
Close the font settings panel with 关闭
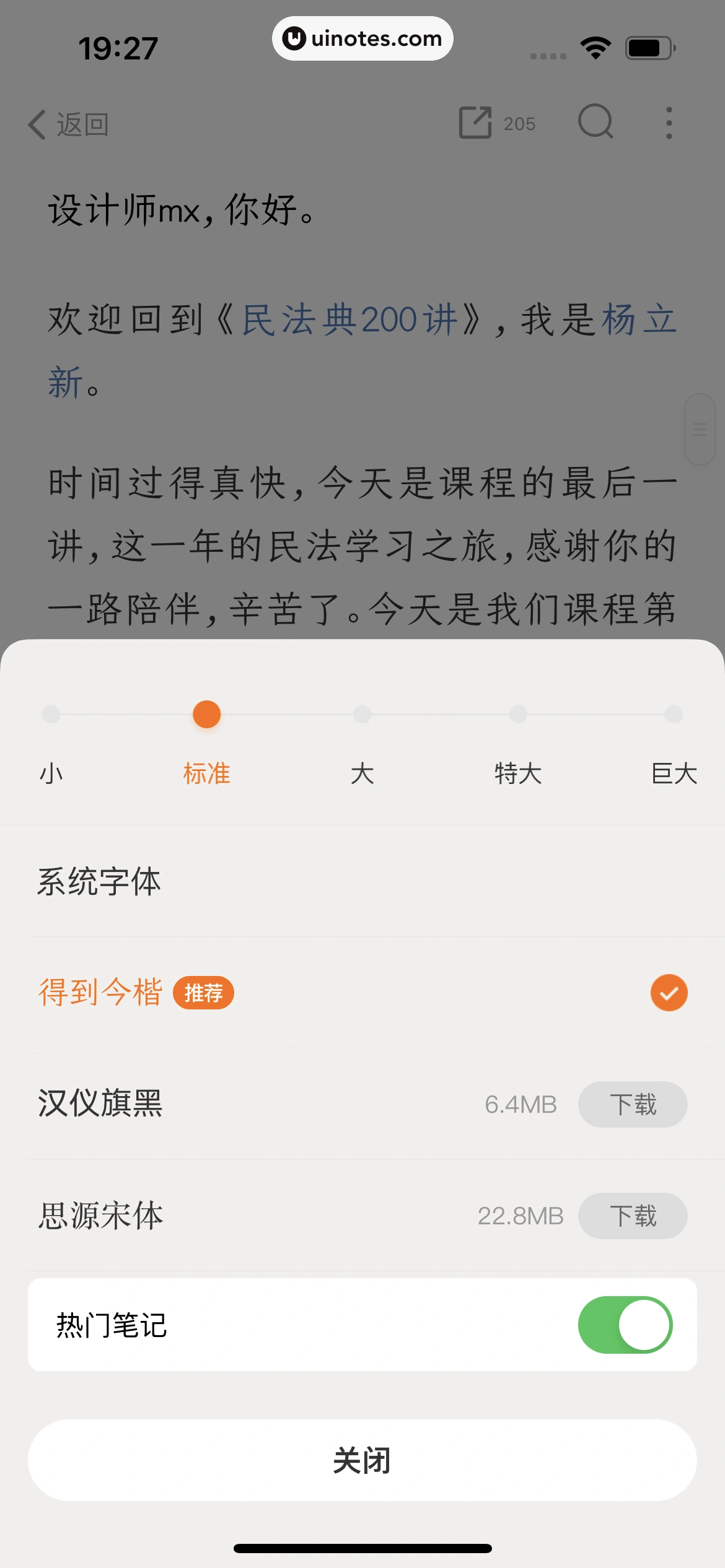coord(362,1460)
